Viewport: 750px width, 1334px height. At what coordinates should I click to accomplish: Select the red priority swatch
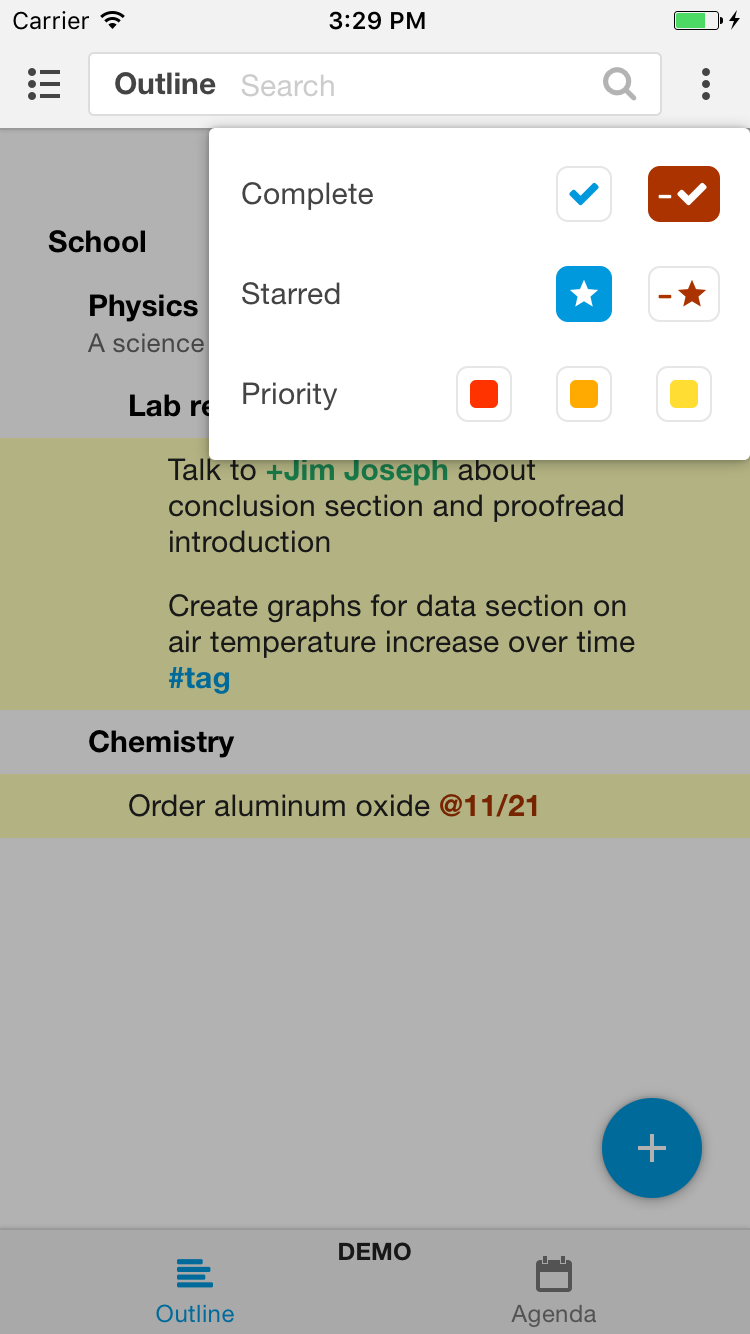pyautogui.click(x=484, y=394)
